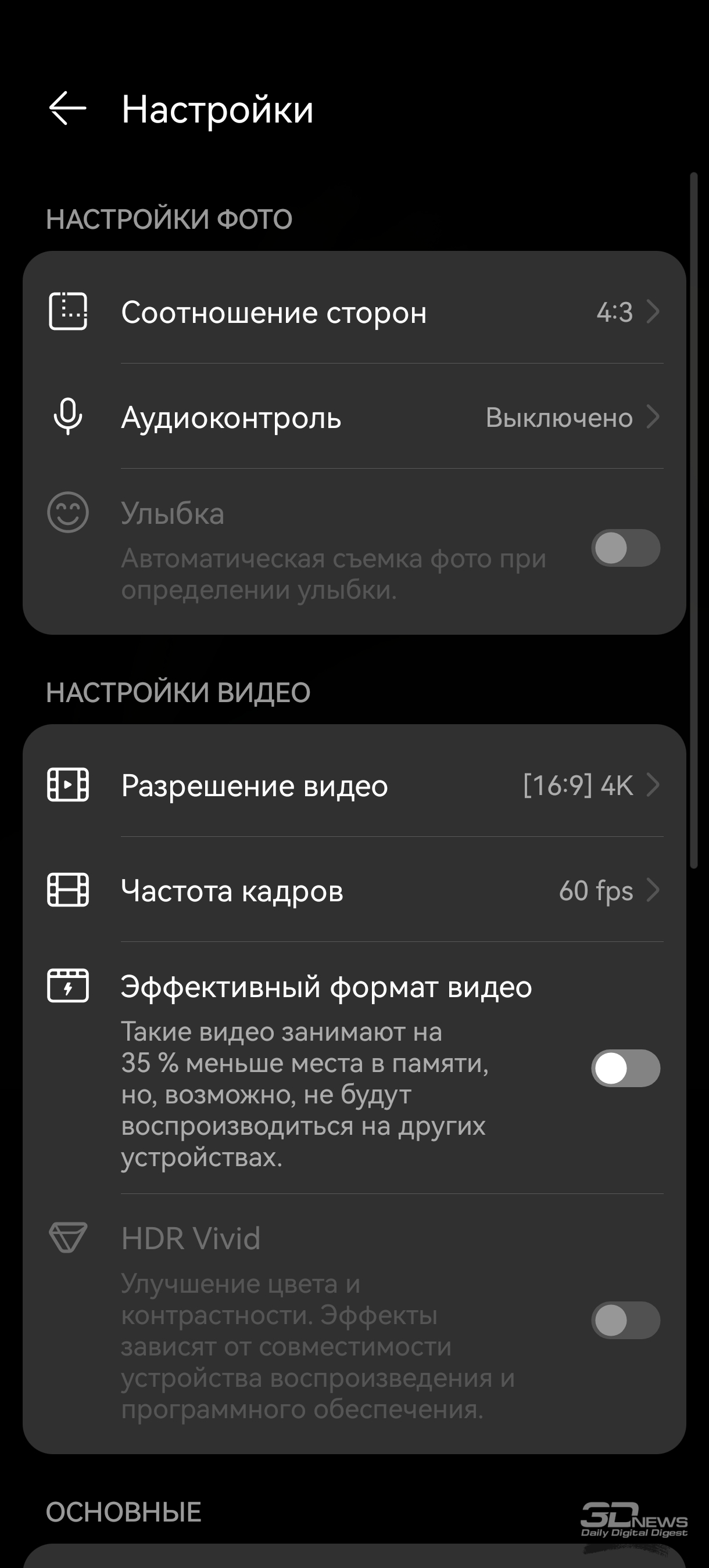Open the Соотношение сторон setting
This screenshot has height=1568, width=709.
pos(354,312)
